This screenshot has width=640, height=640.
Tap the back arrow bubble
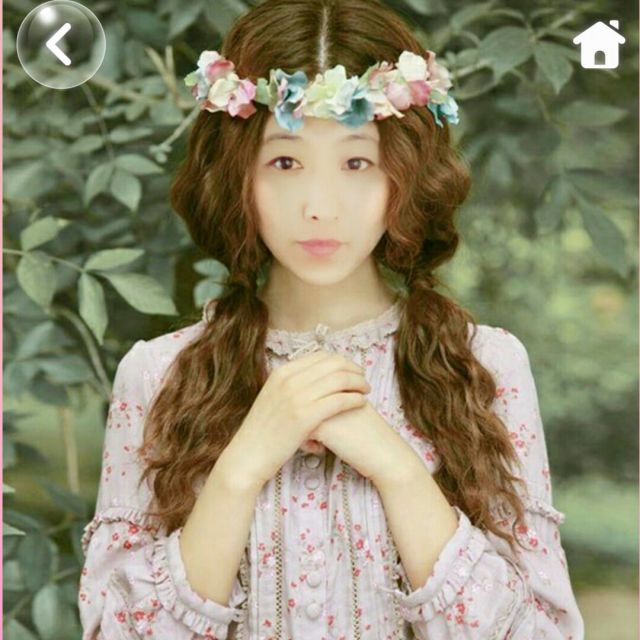coord(61,44)
